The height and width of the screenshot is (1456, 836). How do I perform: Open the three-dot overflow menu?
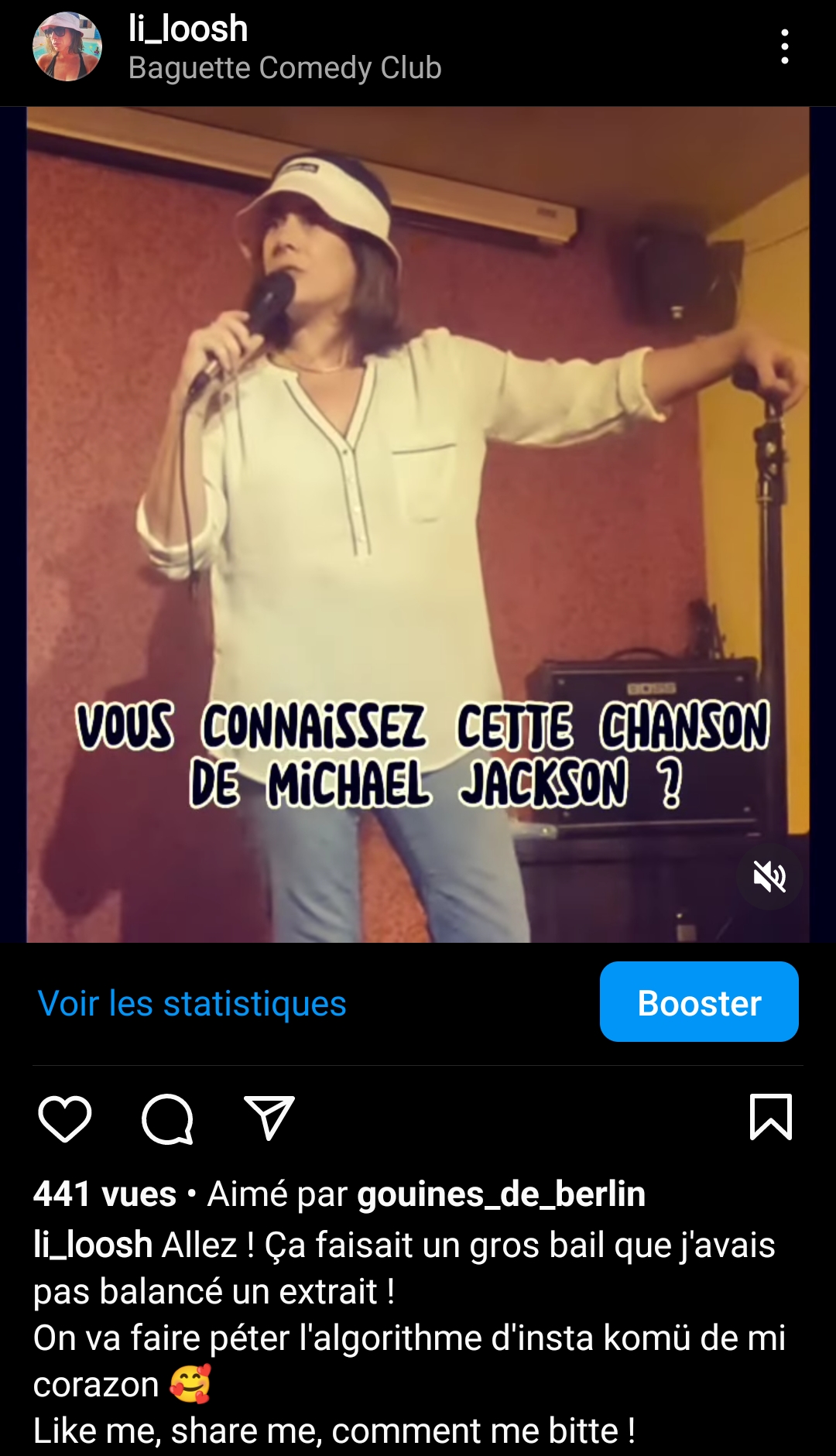coord(784,47)
